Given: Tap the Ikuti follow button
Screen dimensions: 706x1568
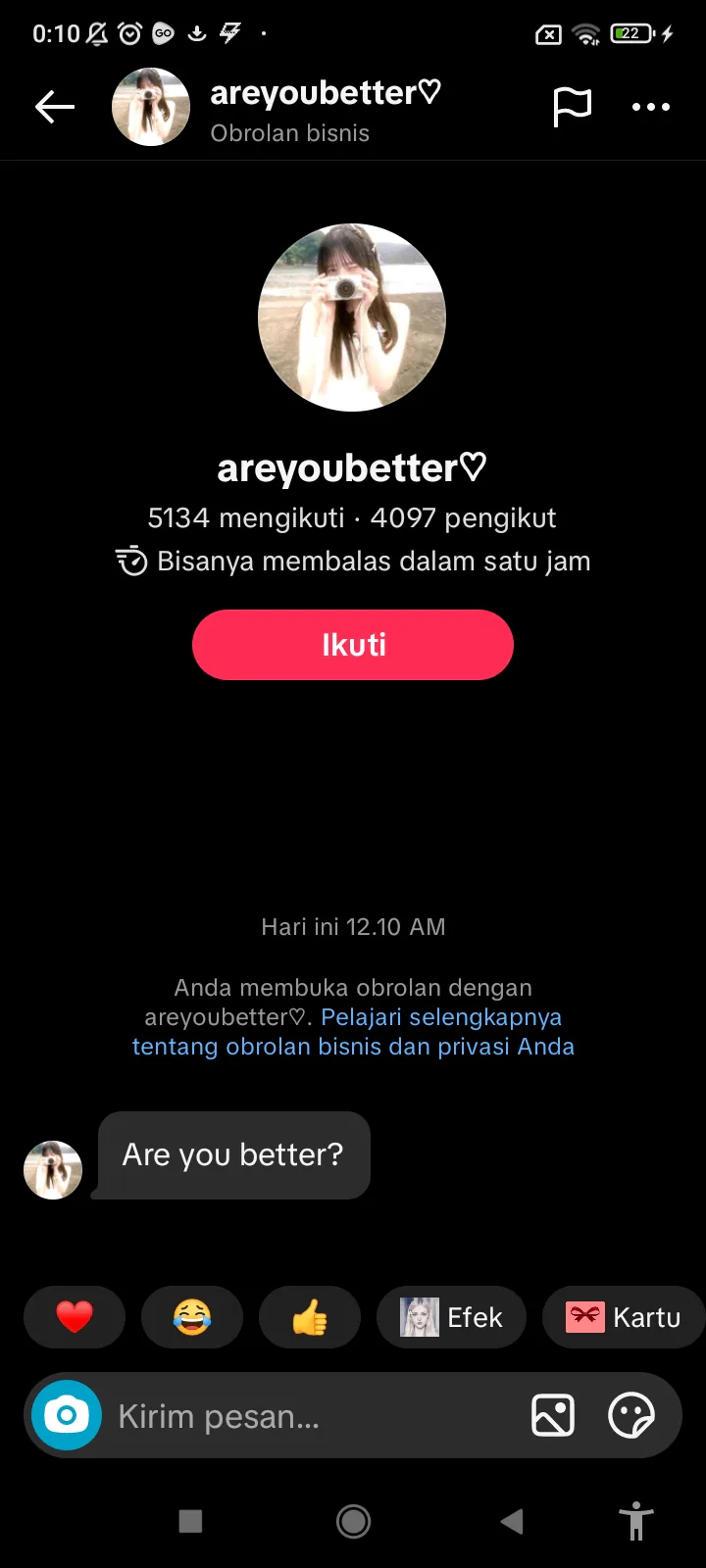Looking at the screenshot, I should click(x=353, y=645).
